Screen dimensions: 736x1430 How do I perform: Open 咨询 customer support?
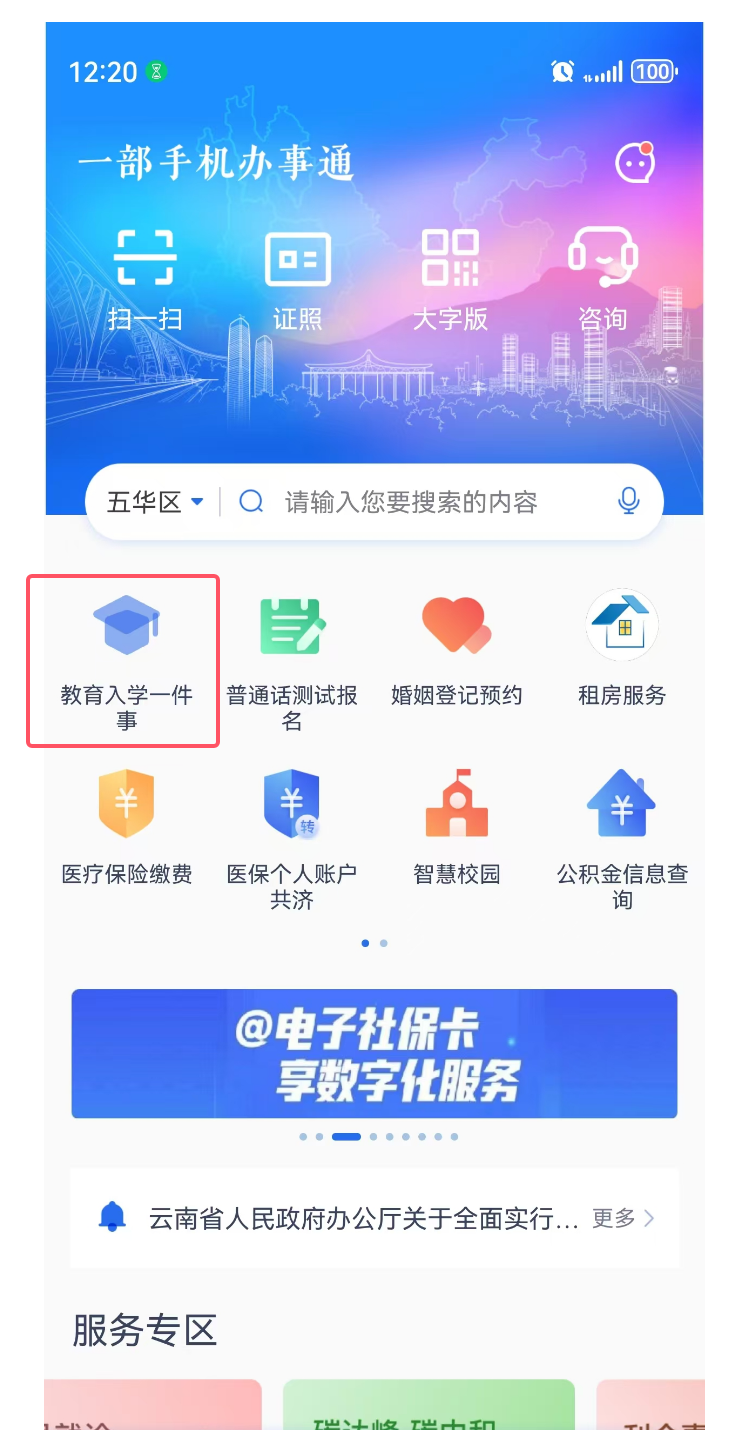point(603,279)
